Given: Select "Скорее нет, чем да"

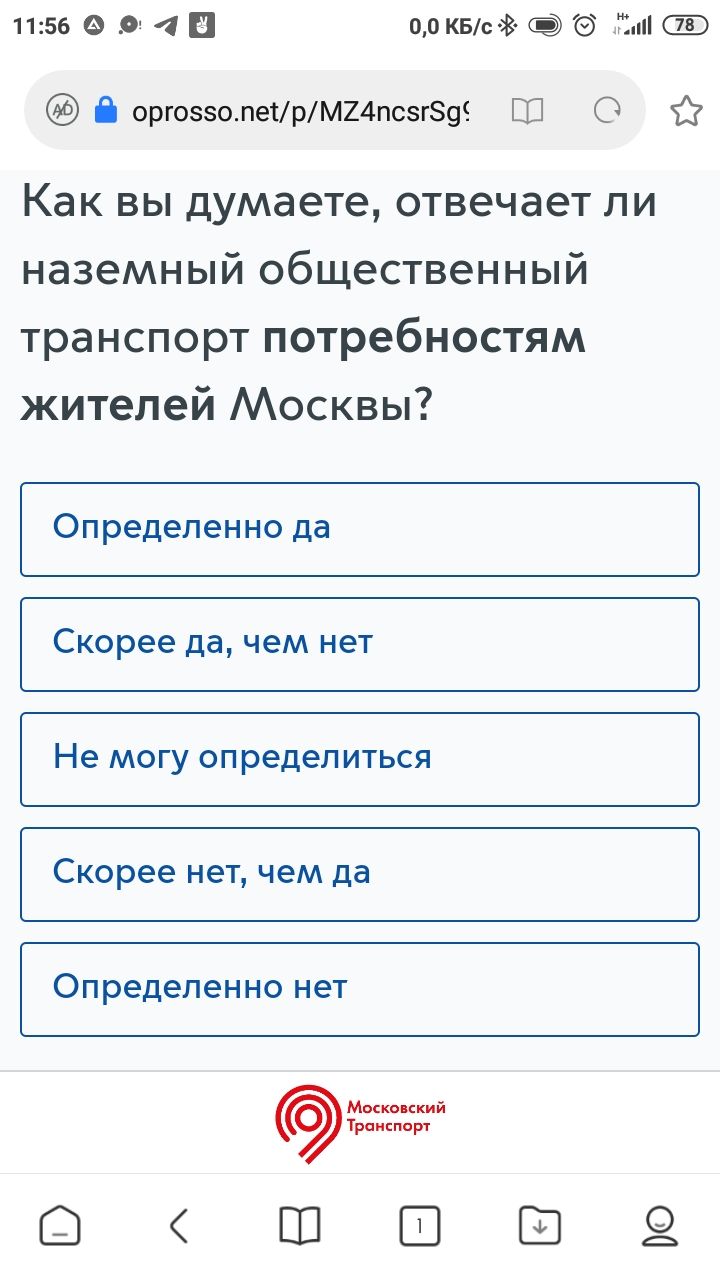Looking at the screenshot, I should pos(360,874).
